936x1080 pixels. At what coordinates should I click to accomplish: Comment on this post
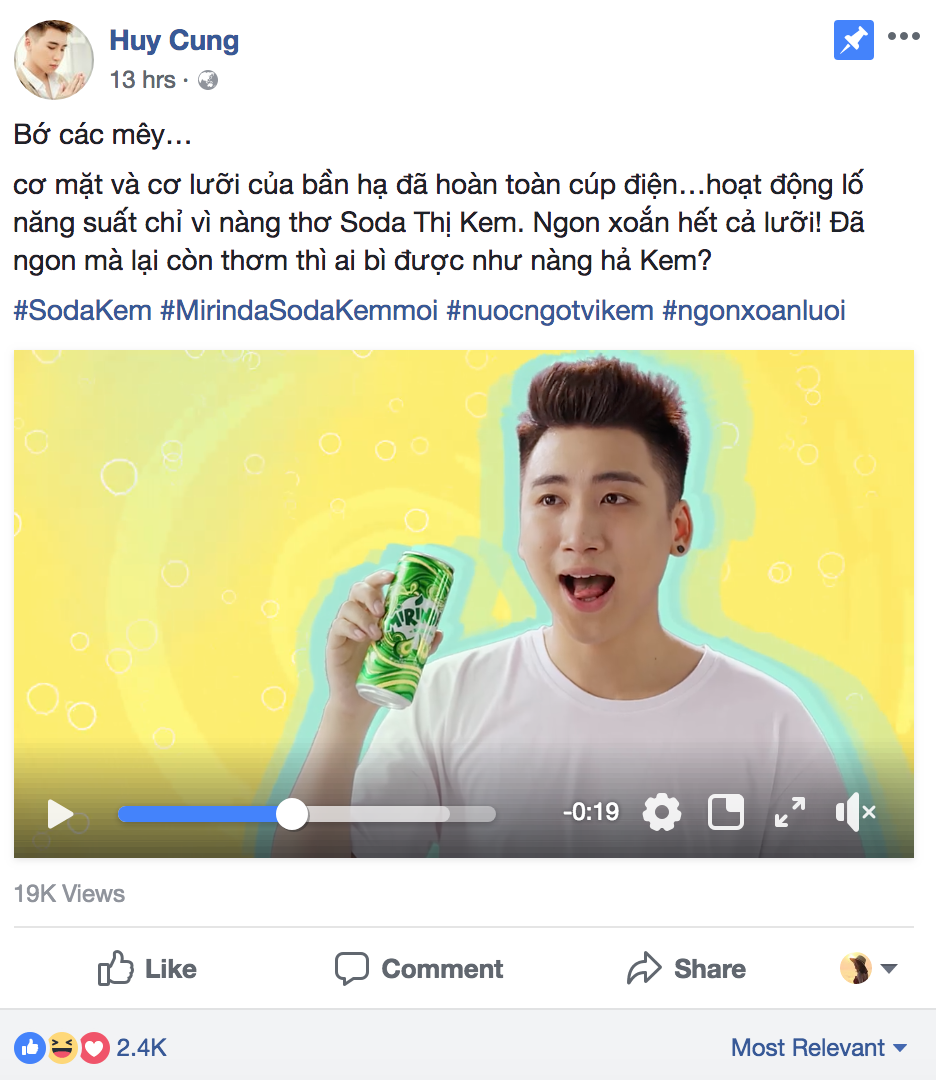[x=419, y=969]
